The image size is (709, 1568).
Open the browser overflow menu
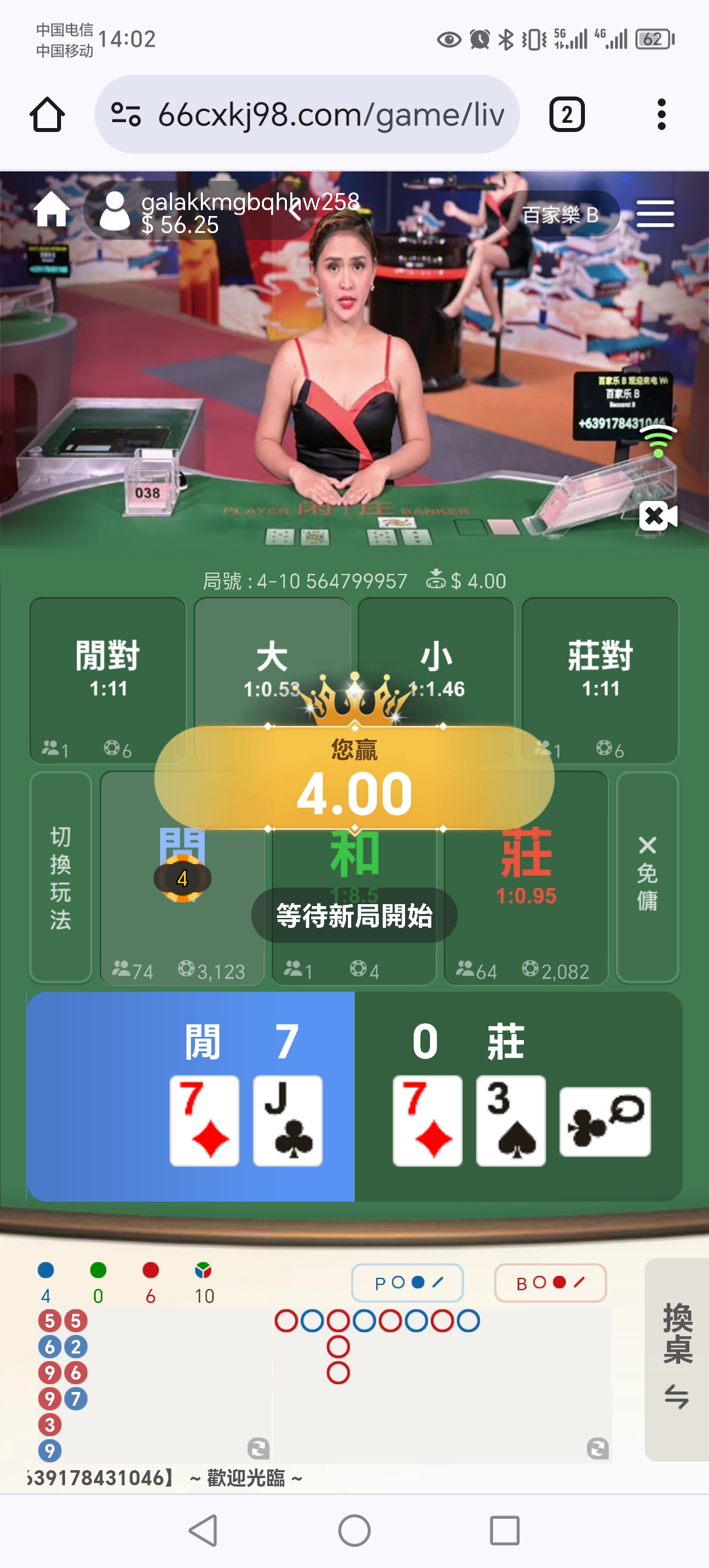[x=661, y=114]
